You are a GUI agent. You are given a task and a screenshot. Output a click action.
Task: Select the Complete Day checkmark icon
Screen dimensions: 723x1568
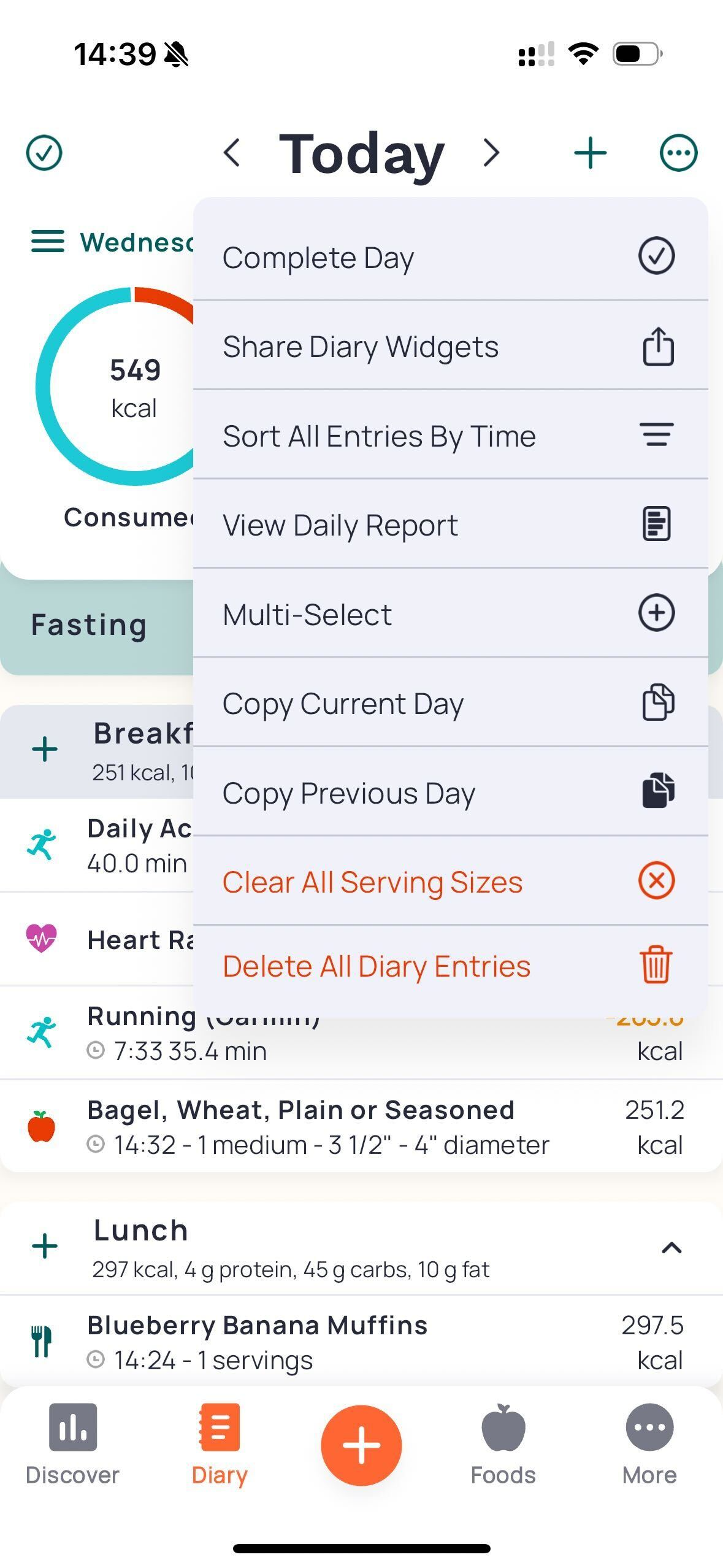[x=656, y=256]
